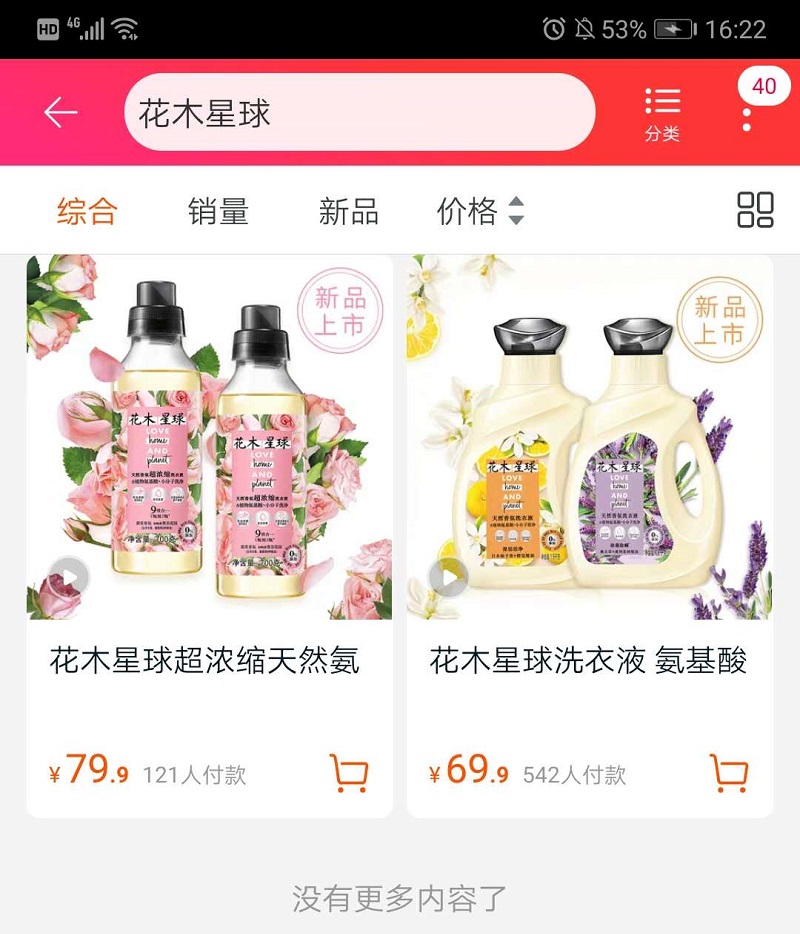Go back using the top-left arrow
This screenshot has width=800, height=934.
coord(61,113)
